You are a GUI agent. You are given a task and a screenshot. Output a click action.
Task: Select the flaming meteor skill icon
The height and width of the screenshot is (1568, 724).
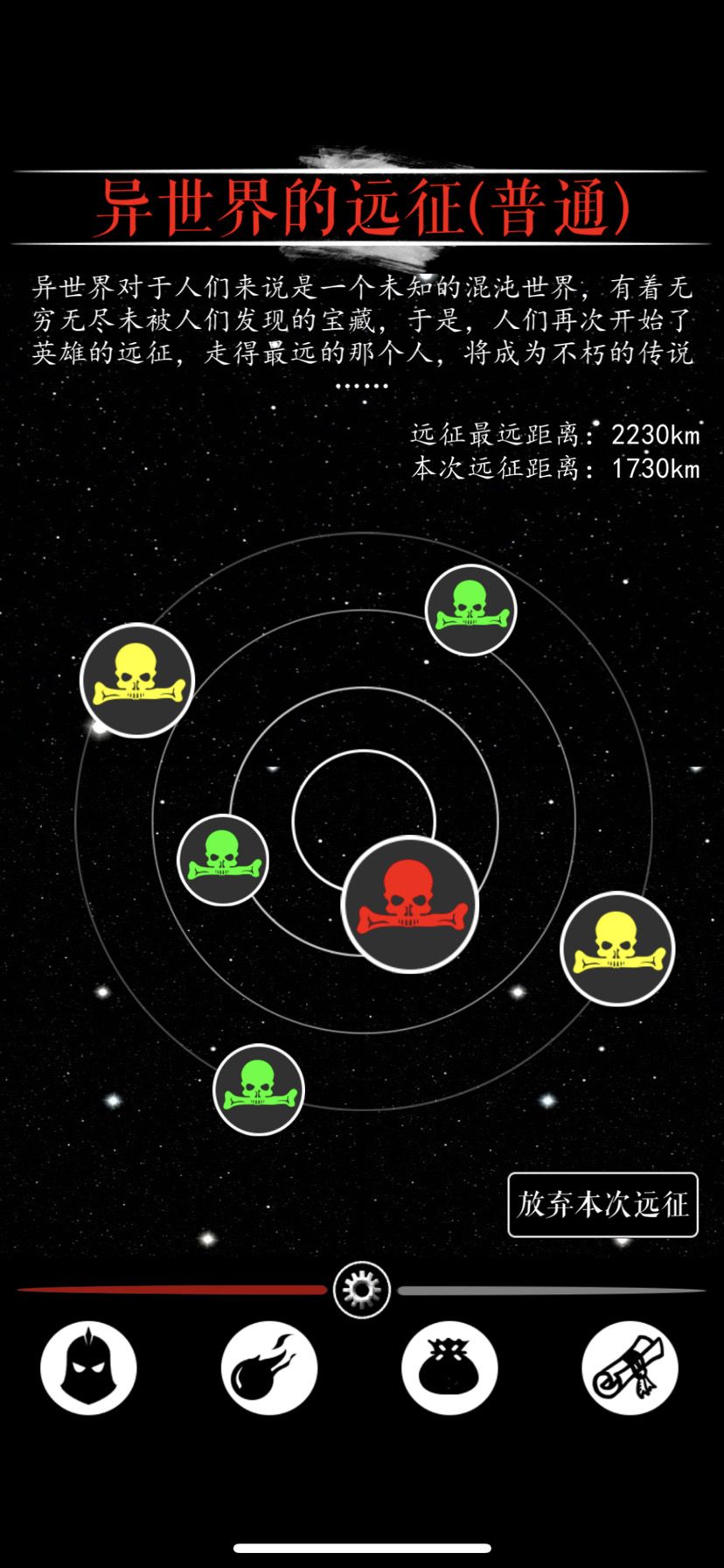click(269, 1368)
